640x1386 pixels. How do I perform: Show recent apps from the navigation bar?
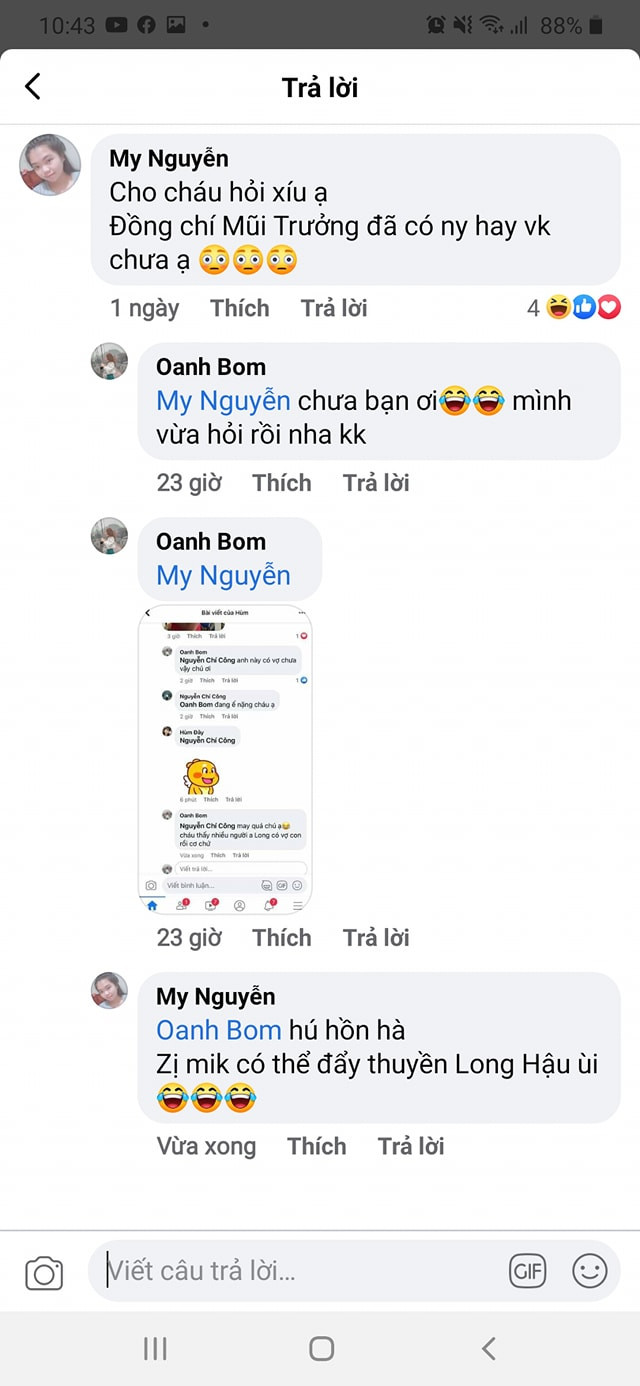pos(155,1348)
